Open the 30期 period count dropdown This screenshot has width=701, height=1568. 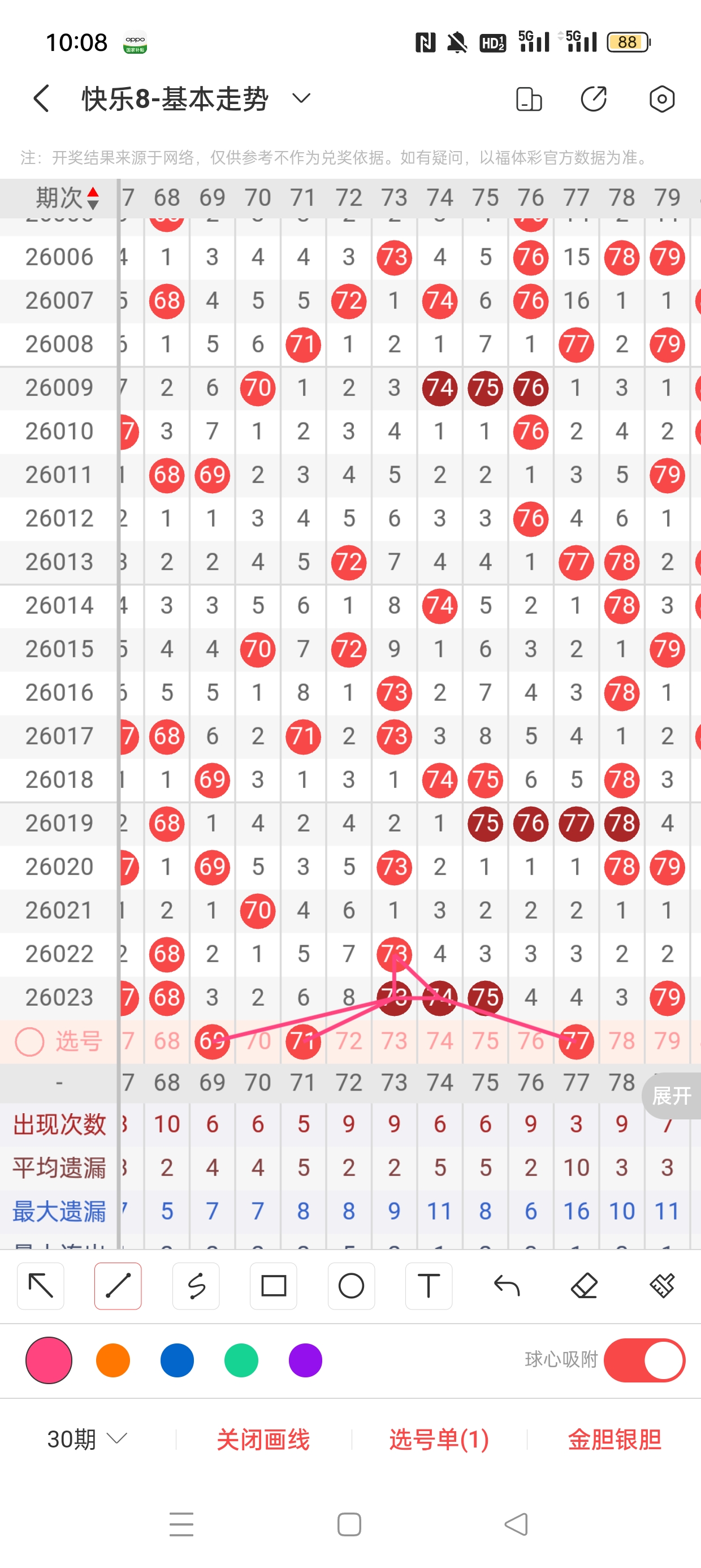pos(87,1439)
